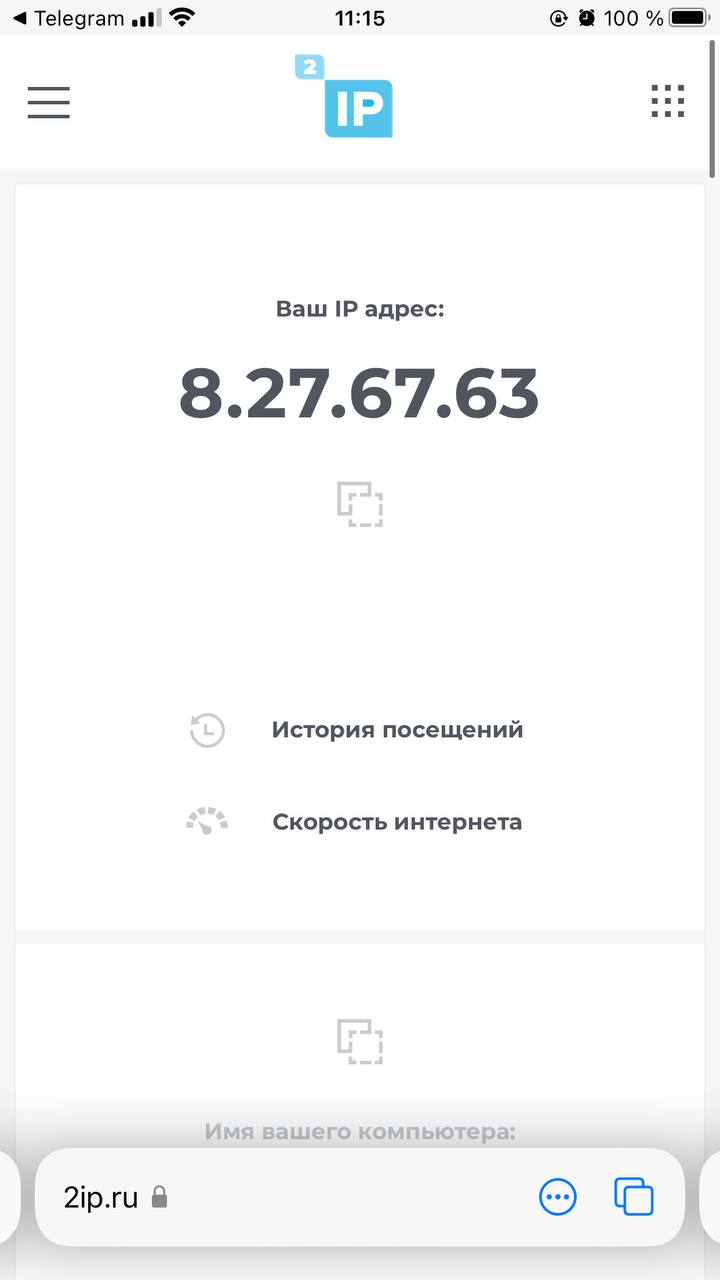720x1280 pixels.
Task: Copy the computer name
Action: pos(360,1042)
